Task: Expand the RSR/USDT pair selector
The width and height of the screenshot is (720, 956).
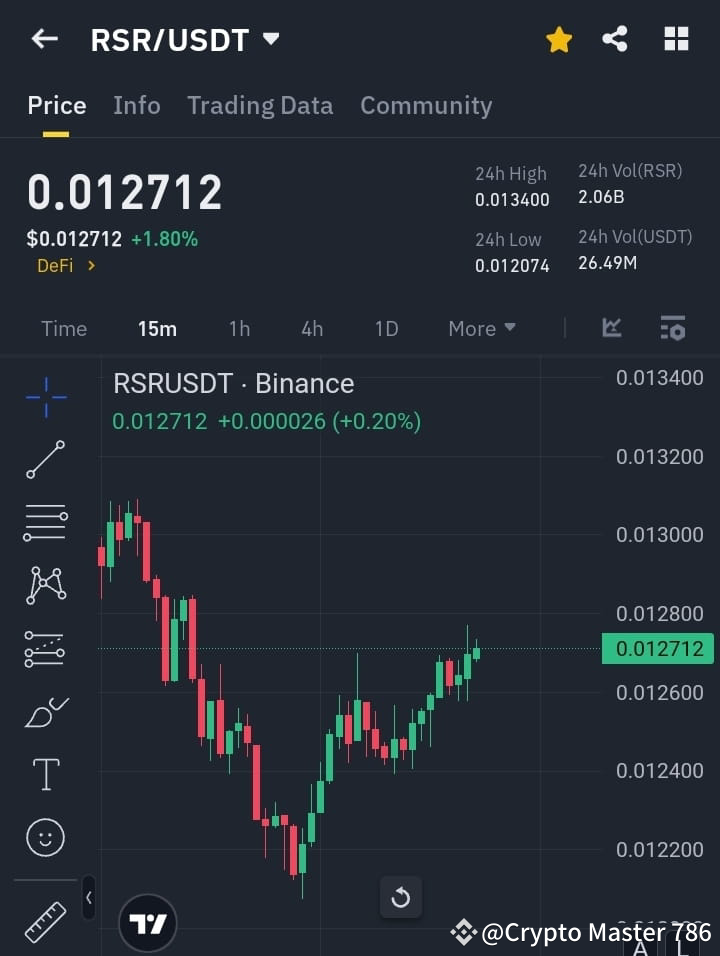Action: coord(270,40)
